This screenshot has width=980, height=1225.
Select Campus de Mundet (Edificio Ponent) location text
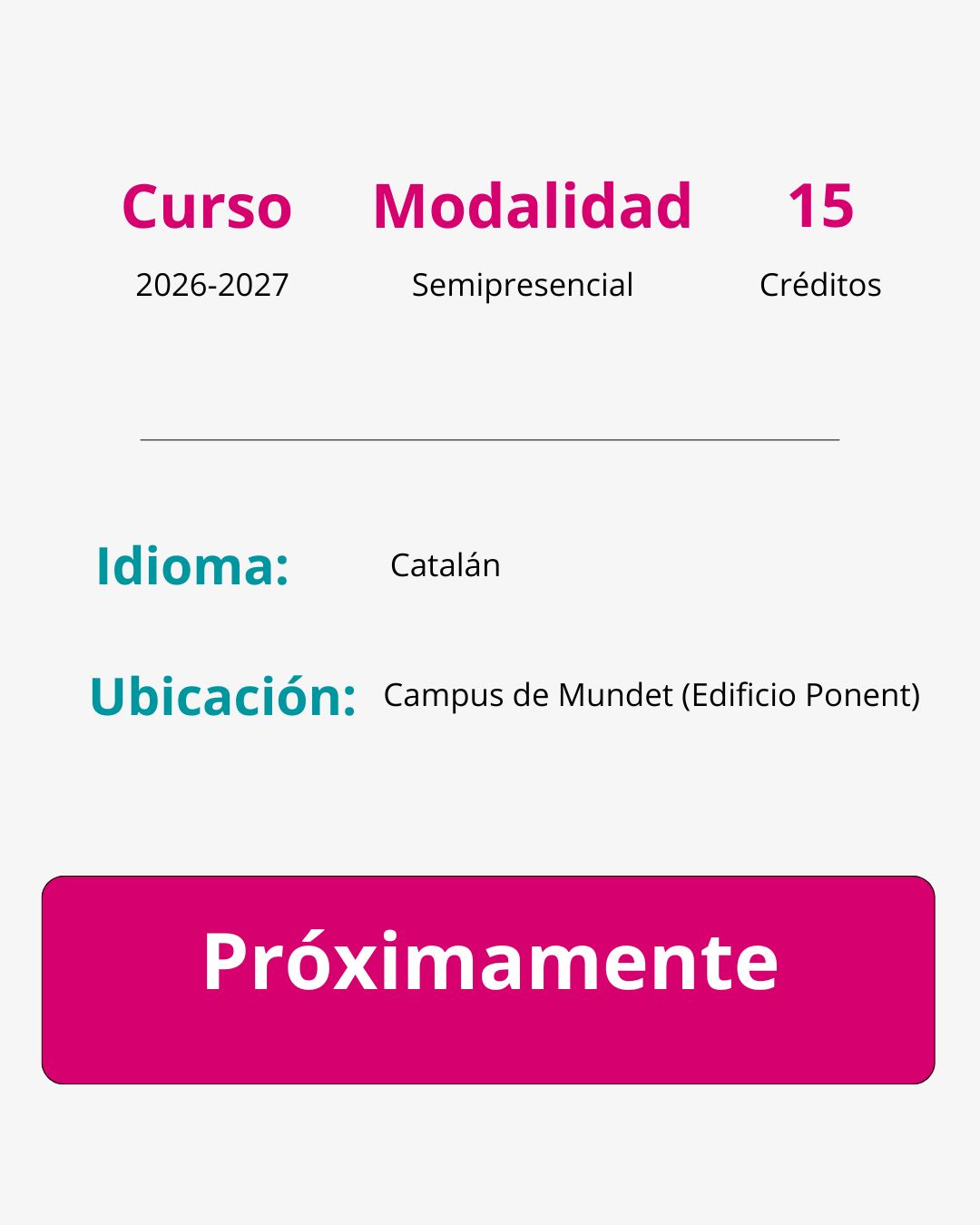pos(652,695)
